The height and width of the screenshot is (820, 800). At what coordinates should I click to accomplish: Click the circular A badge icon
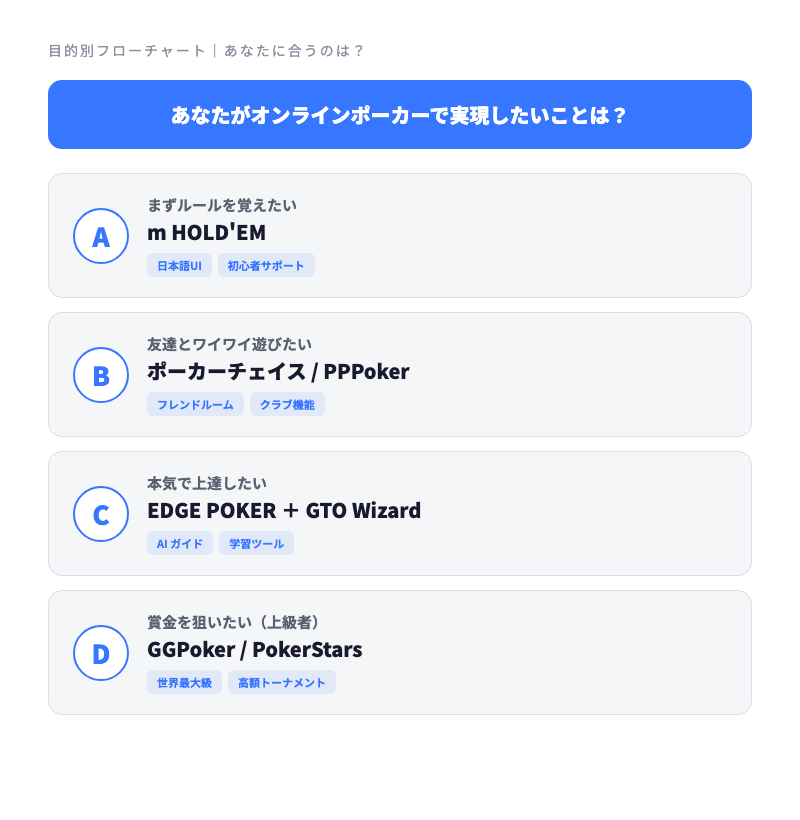coord(100,237)
